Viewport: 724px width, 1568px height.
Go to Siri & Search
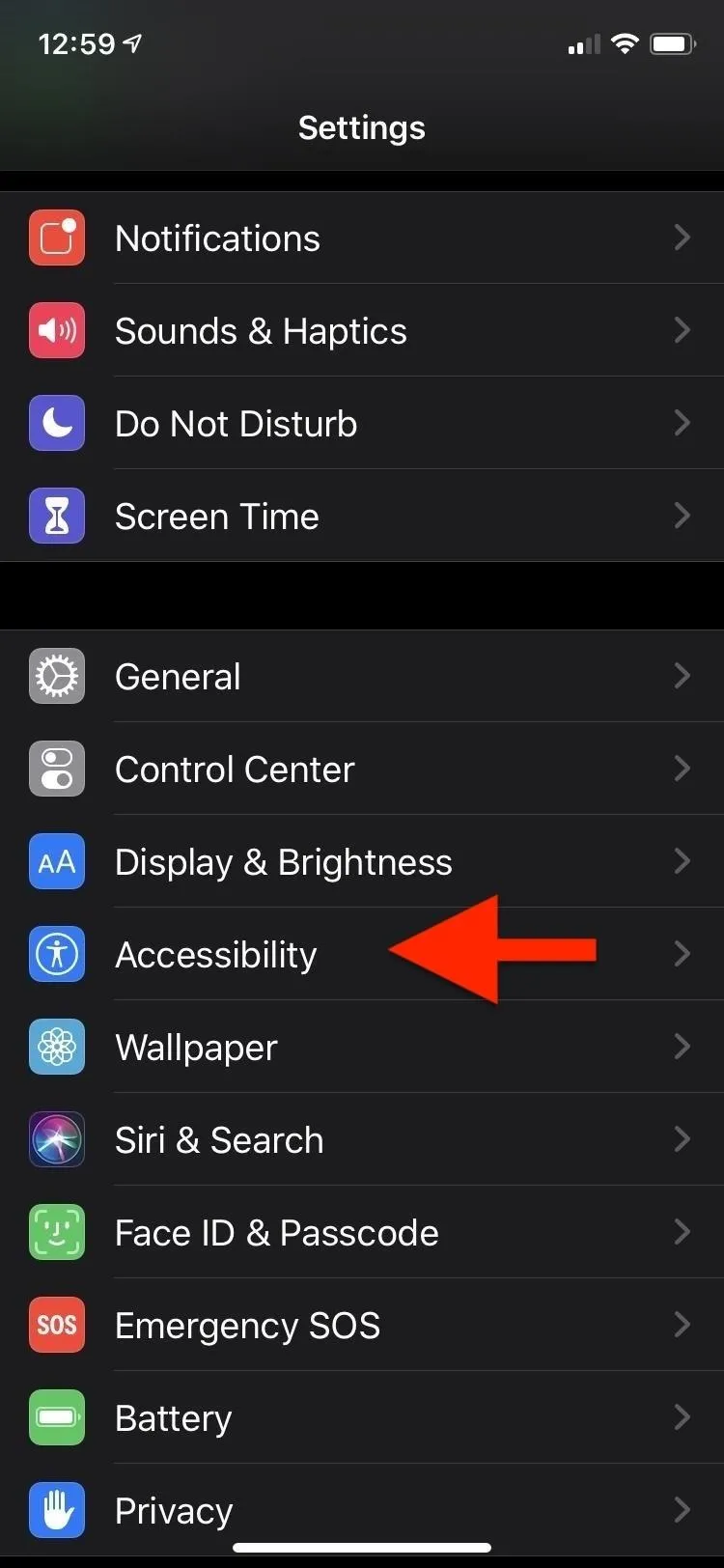(362, 1139)
